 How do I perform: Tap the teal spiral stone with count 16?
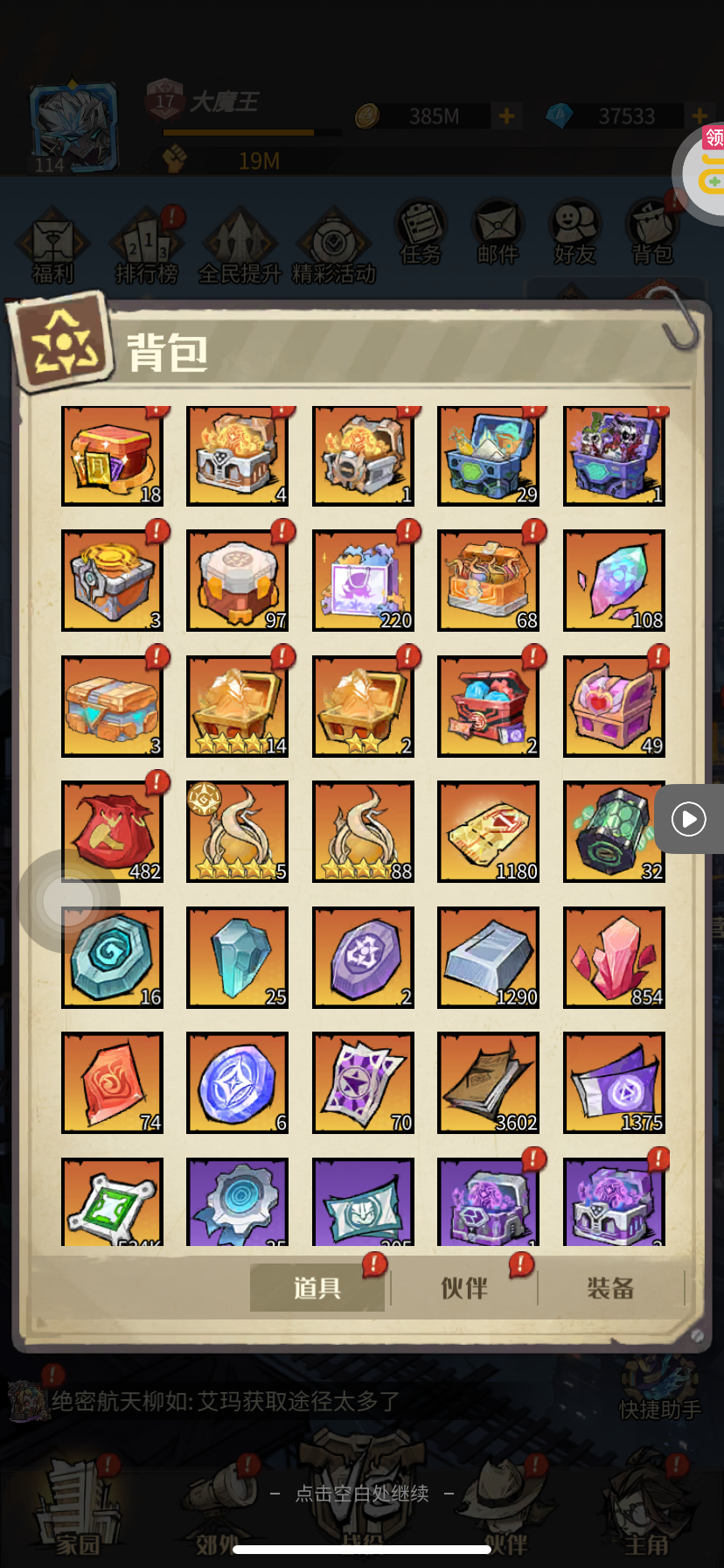(113, 958)
